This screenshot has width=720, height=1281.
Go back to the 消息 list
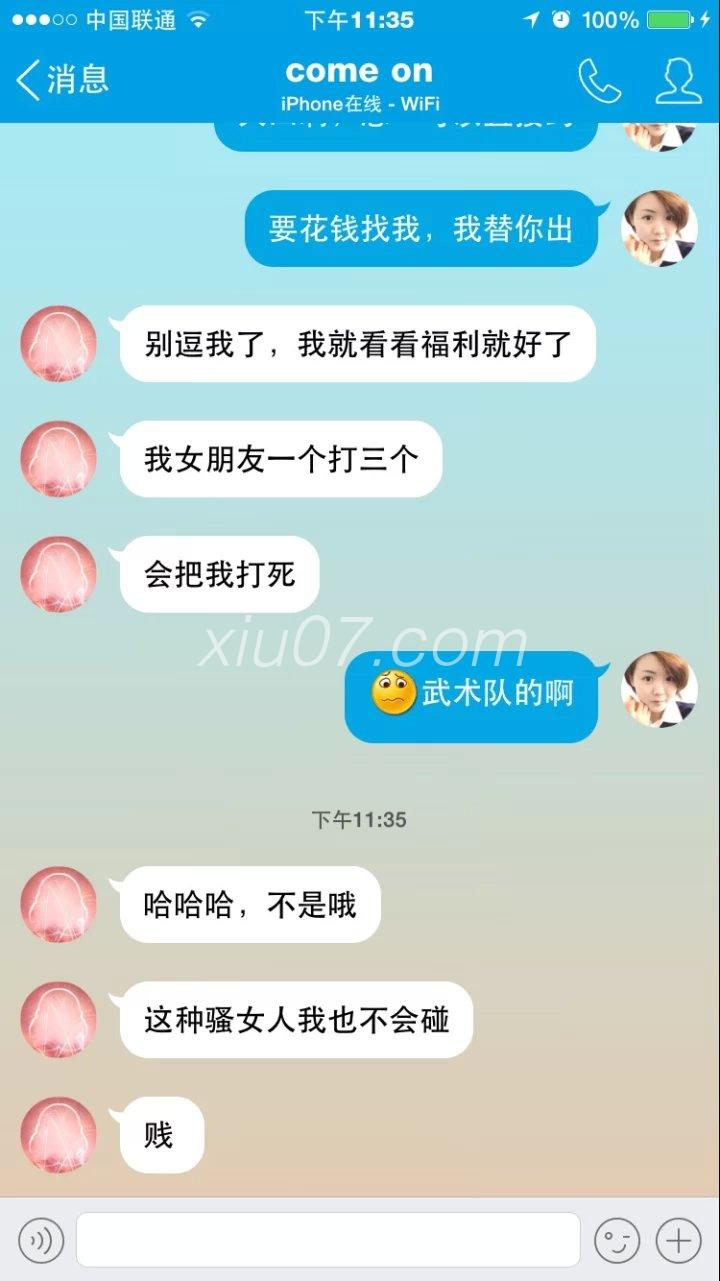[62, 80]
